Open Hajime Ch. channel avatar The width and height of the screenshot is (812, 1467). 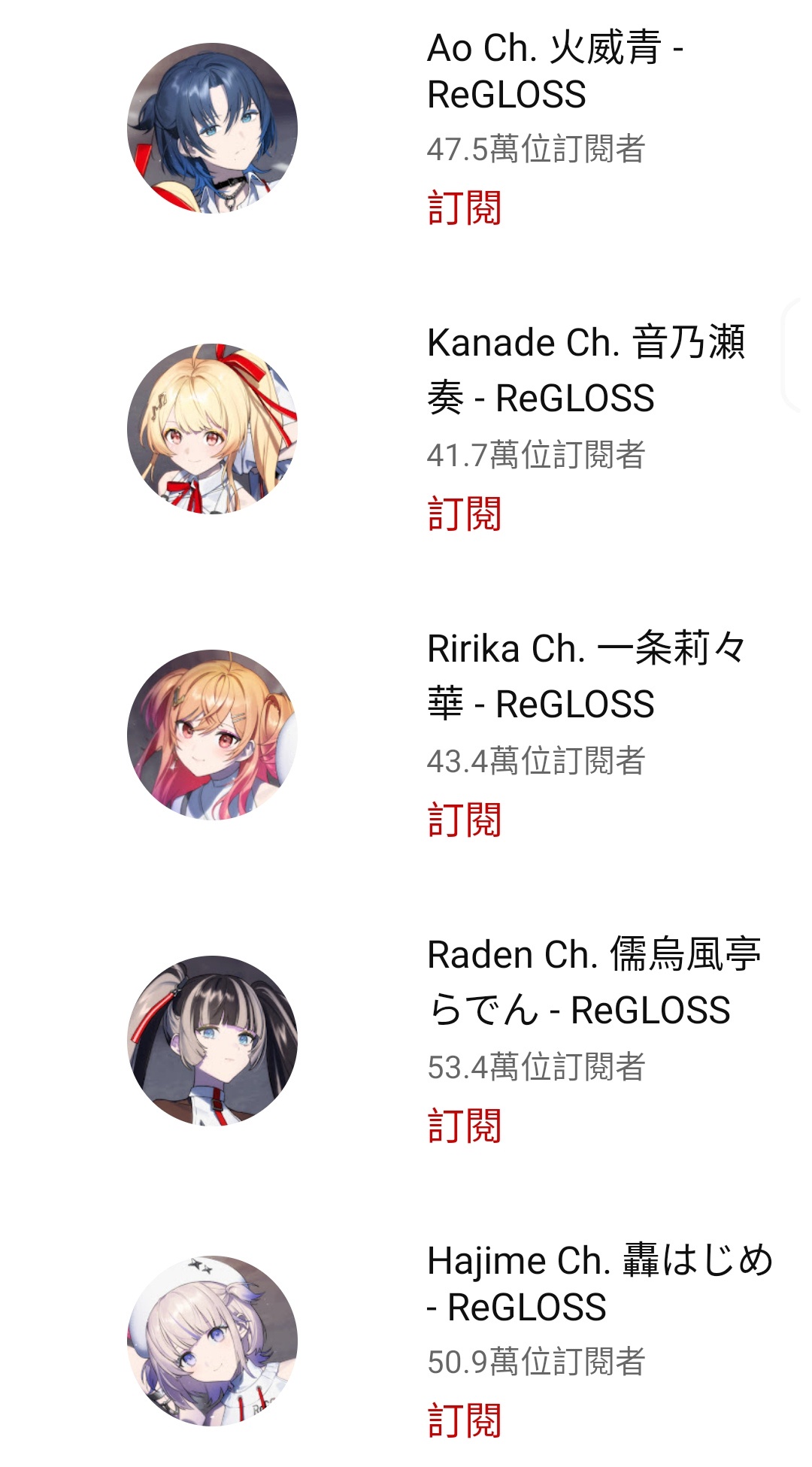213,1341
